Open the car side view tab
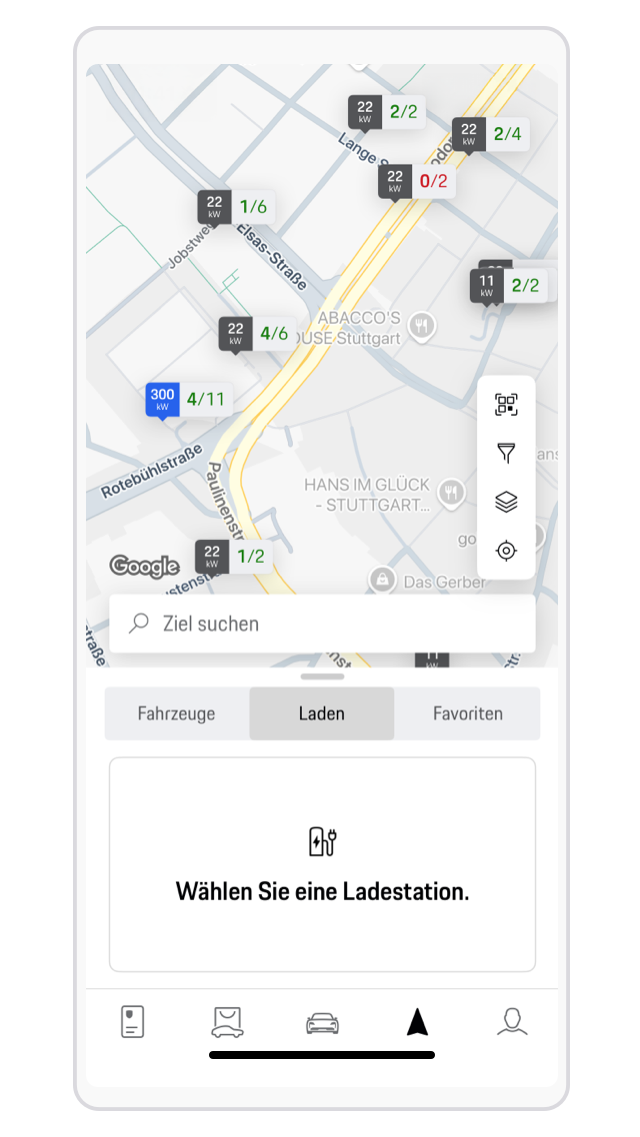Screen dimensions: 640x1137 click(322, 1023)
